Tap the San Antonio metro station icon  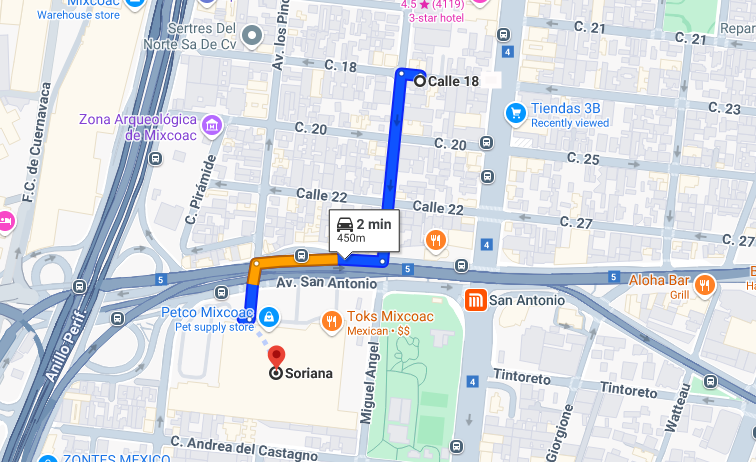[475, 300]
